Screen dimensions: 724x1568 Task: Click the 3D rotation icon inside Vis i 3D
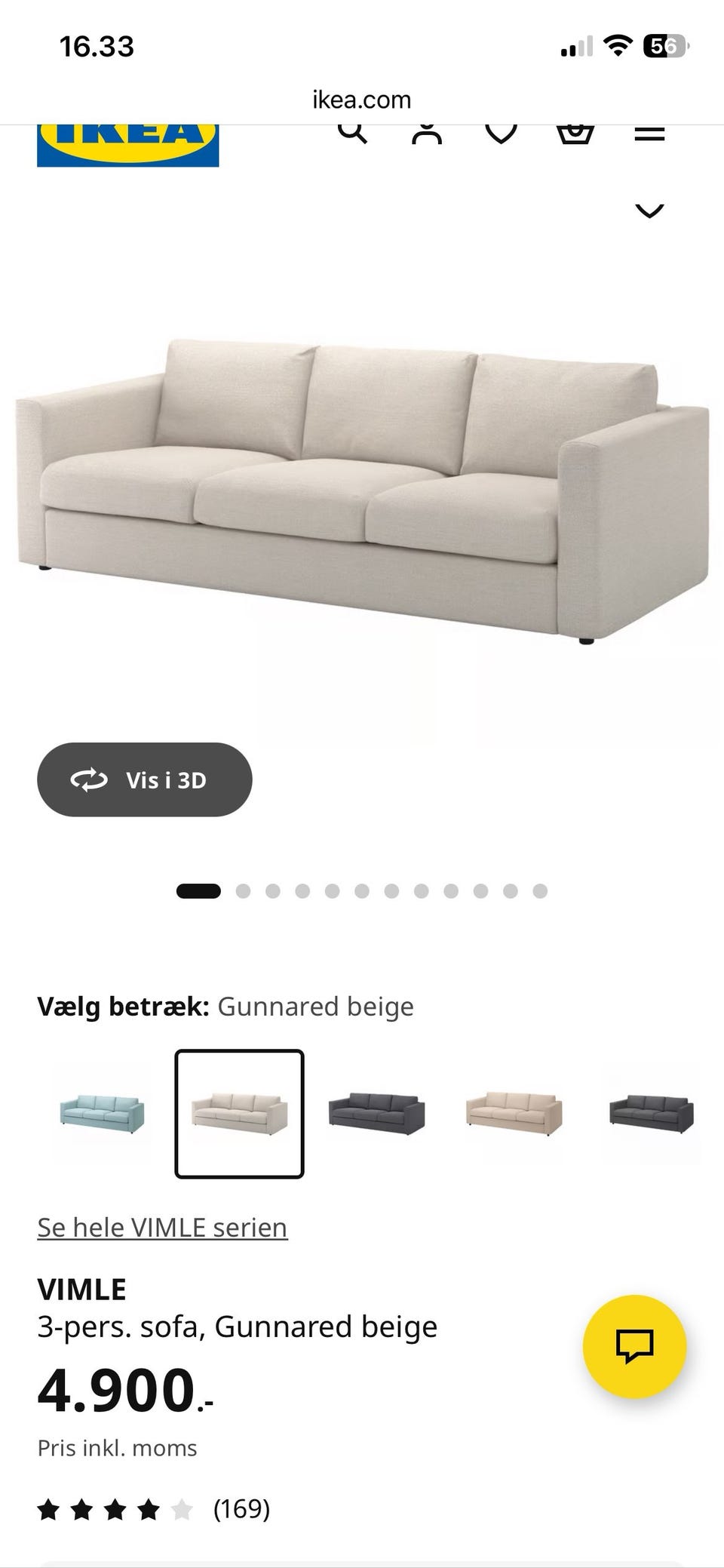90,780
